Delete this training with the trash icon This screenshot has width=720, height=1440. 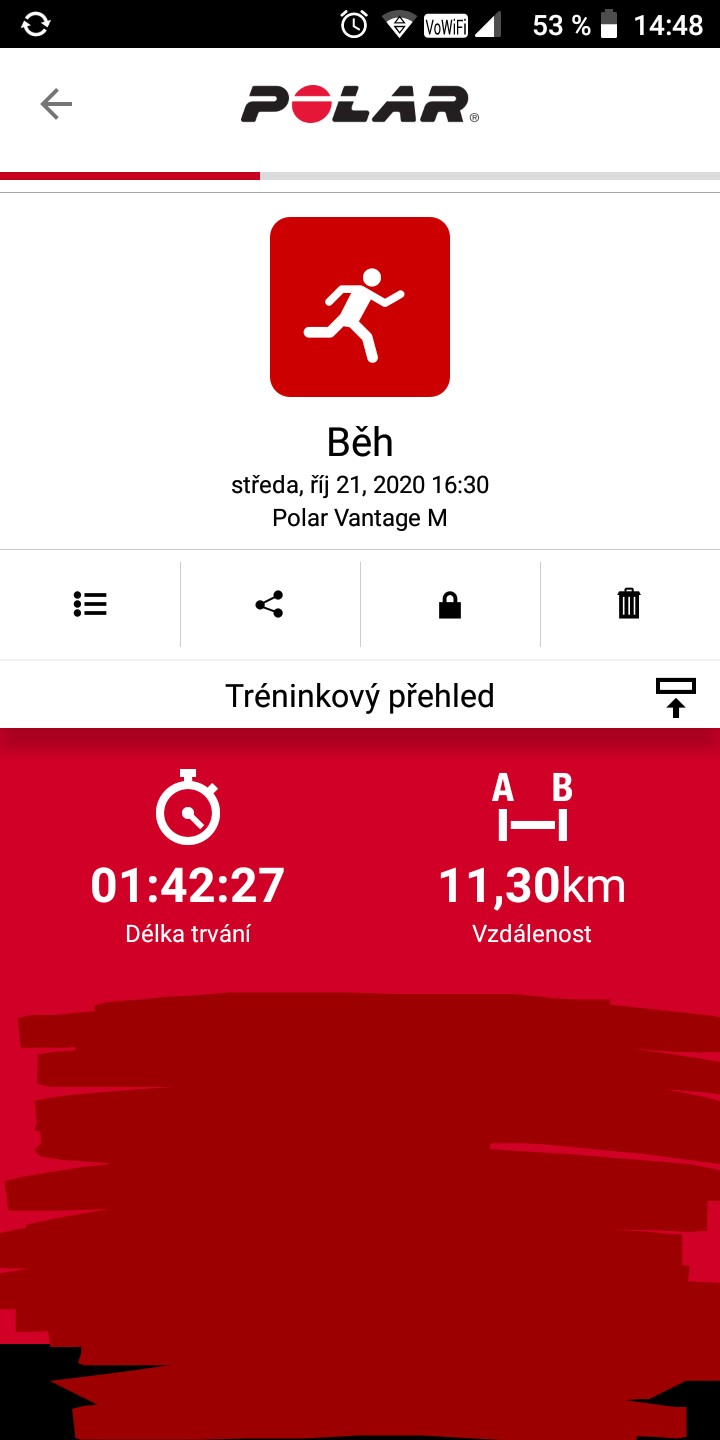point(629,604)
